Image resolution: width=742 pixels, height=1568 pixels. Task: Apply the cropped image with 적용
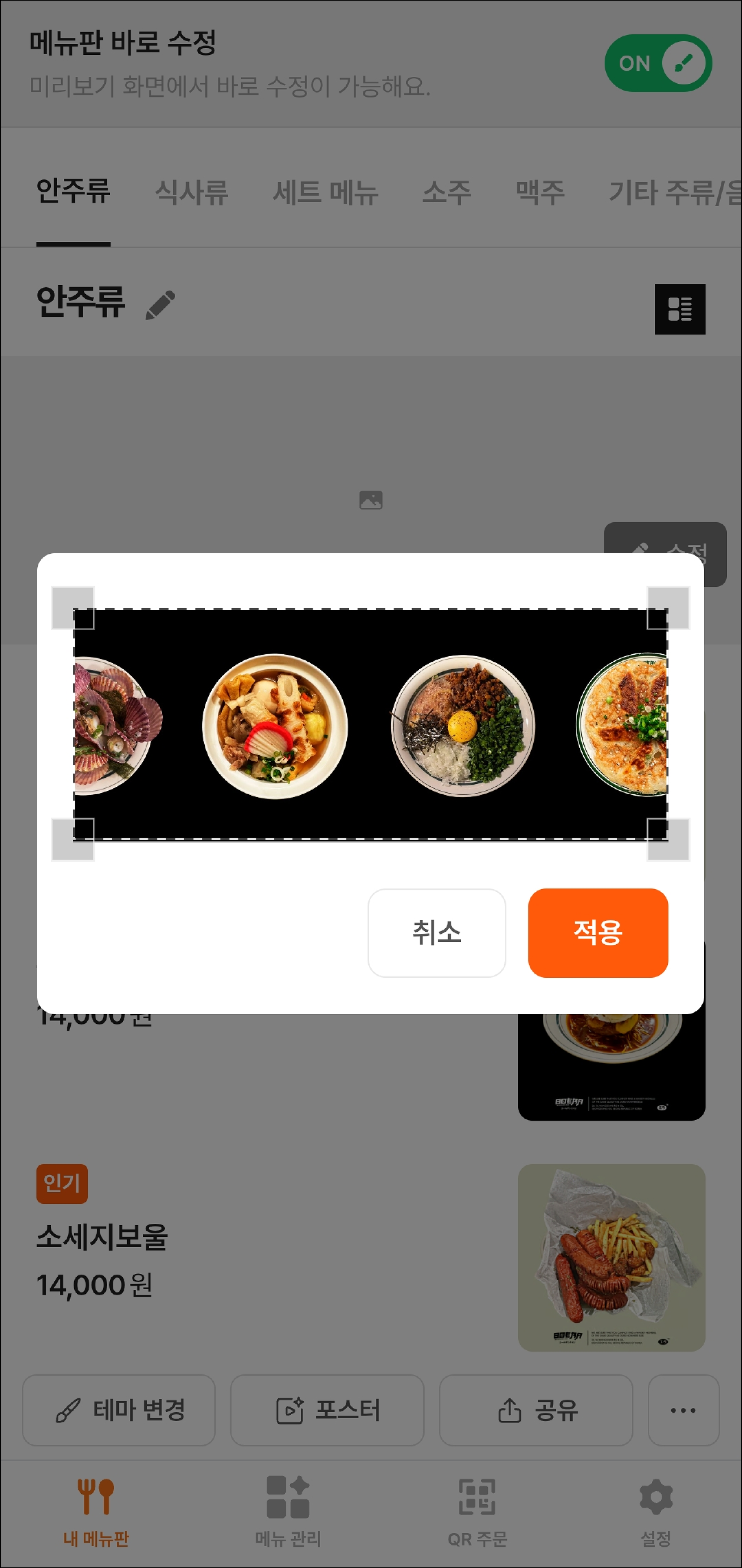598,932
